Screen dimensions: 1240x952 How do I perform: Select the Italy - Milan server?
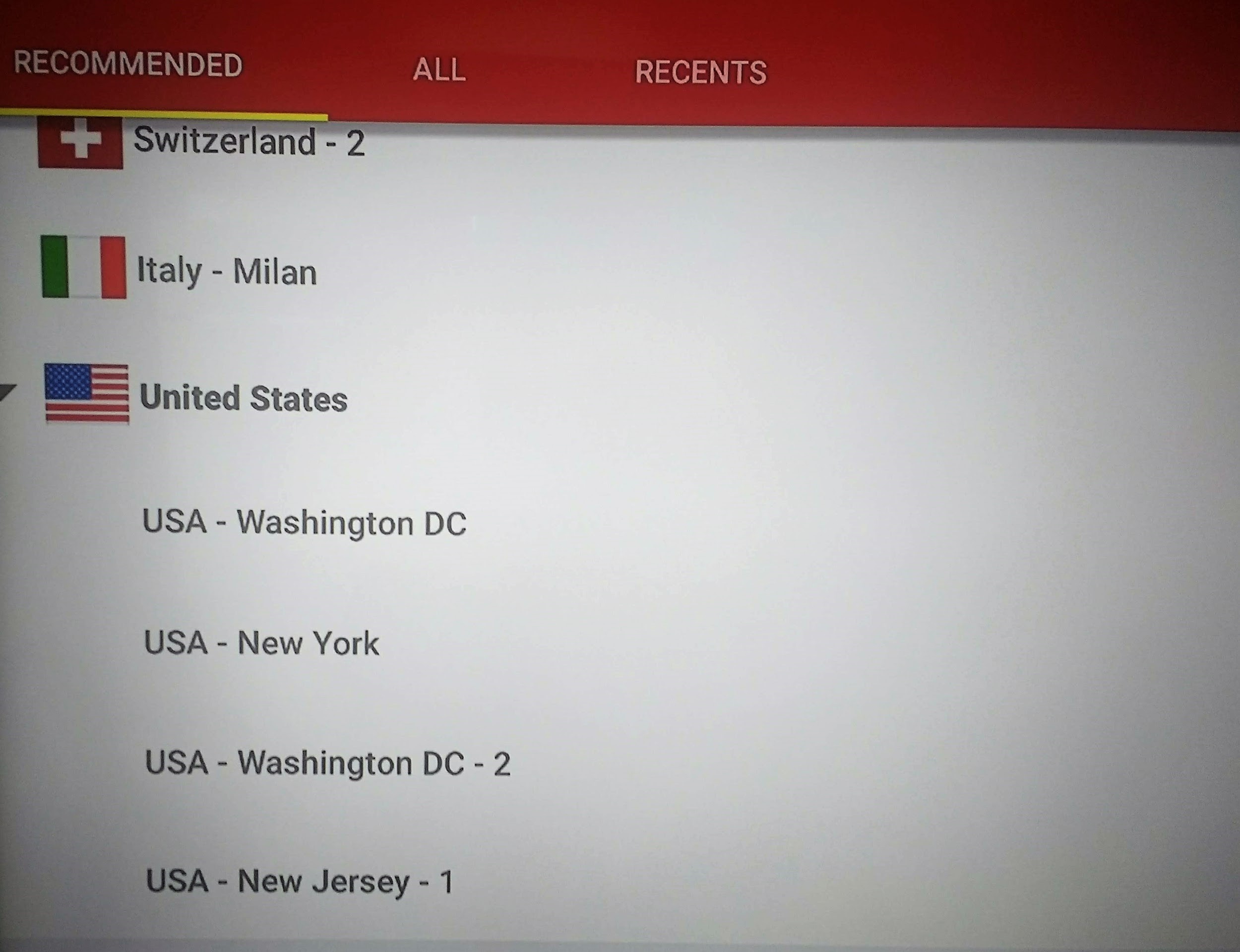click(226, 271)
